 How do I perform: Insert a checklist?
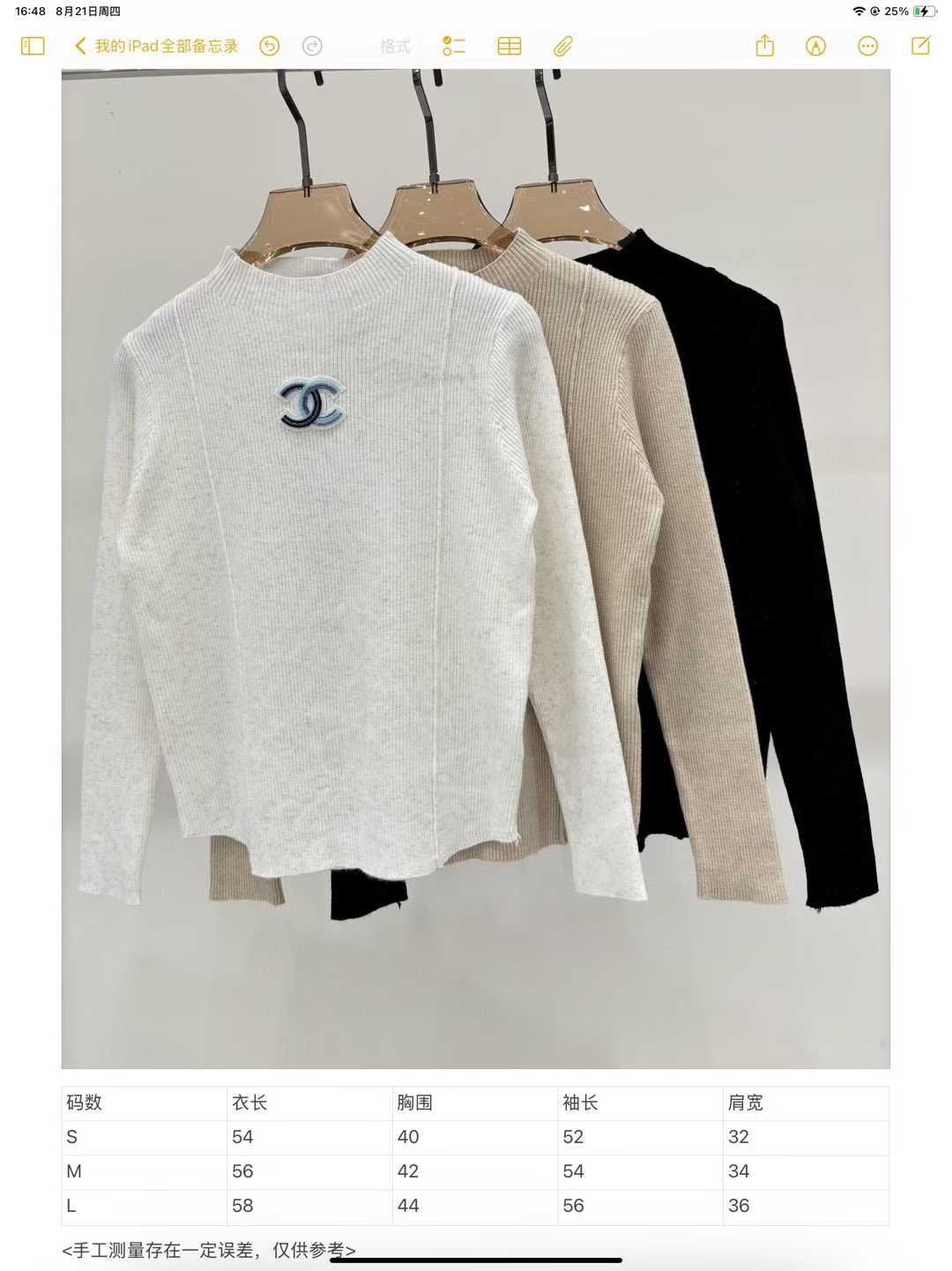[454, 46]
